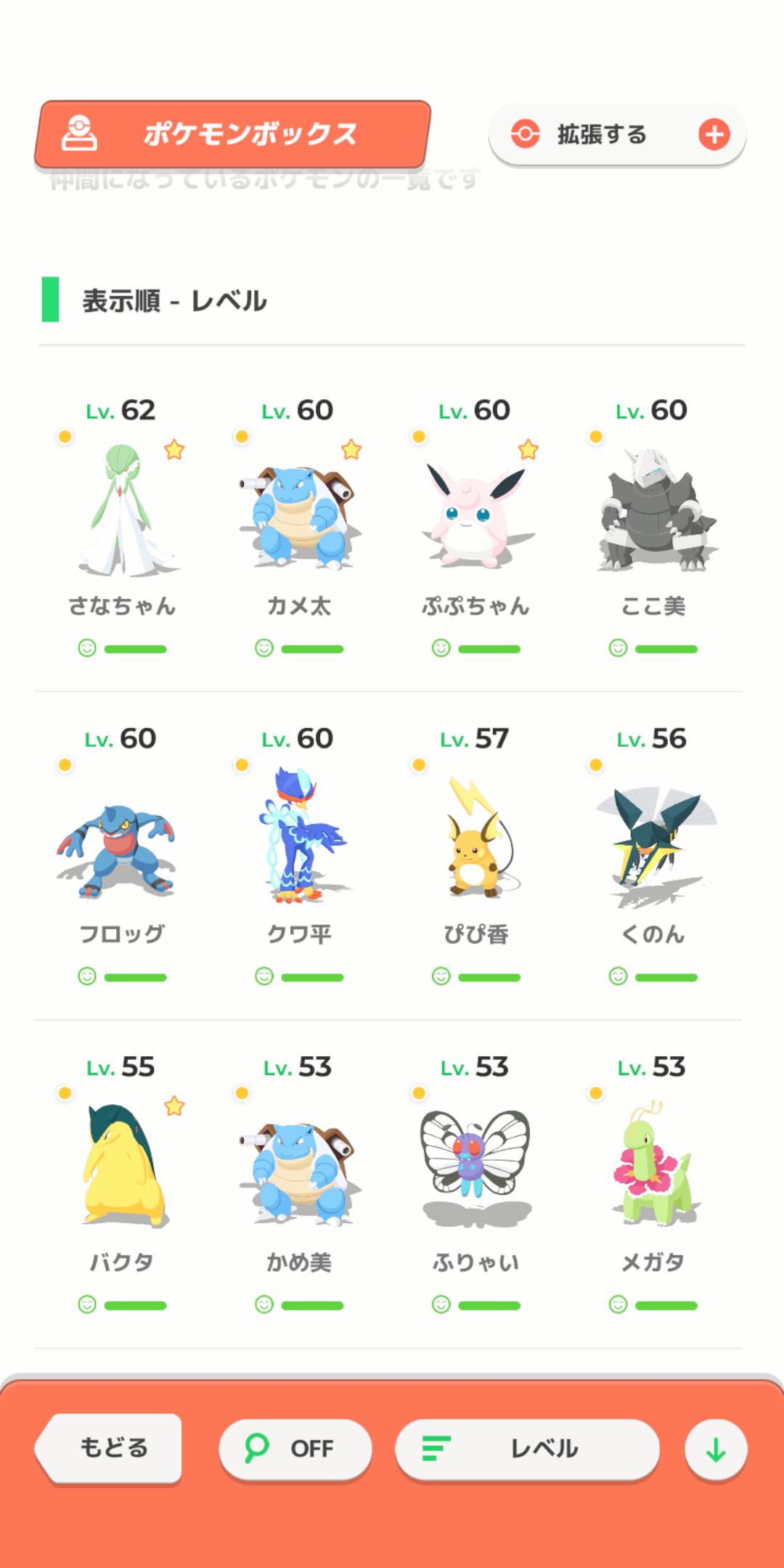The image size is (784, 1568).
Task: Reverse sort direction with the arrow button
Action: (716, 1450)
